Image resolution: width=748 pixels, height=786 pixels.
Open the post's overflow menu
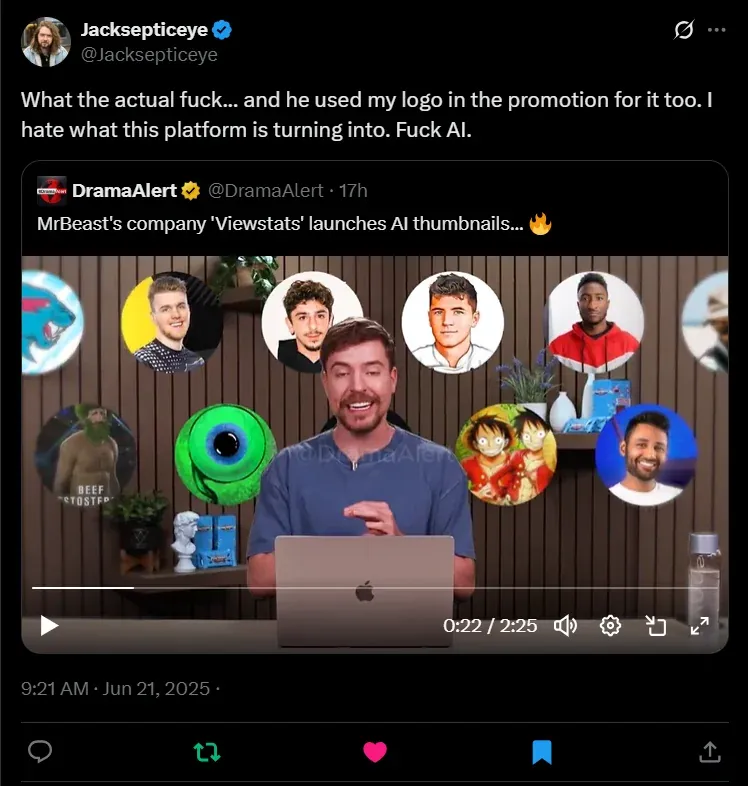click(716, 30)
